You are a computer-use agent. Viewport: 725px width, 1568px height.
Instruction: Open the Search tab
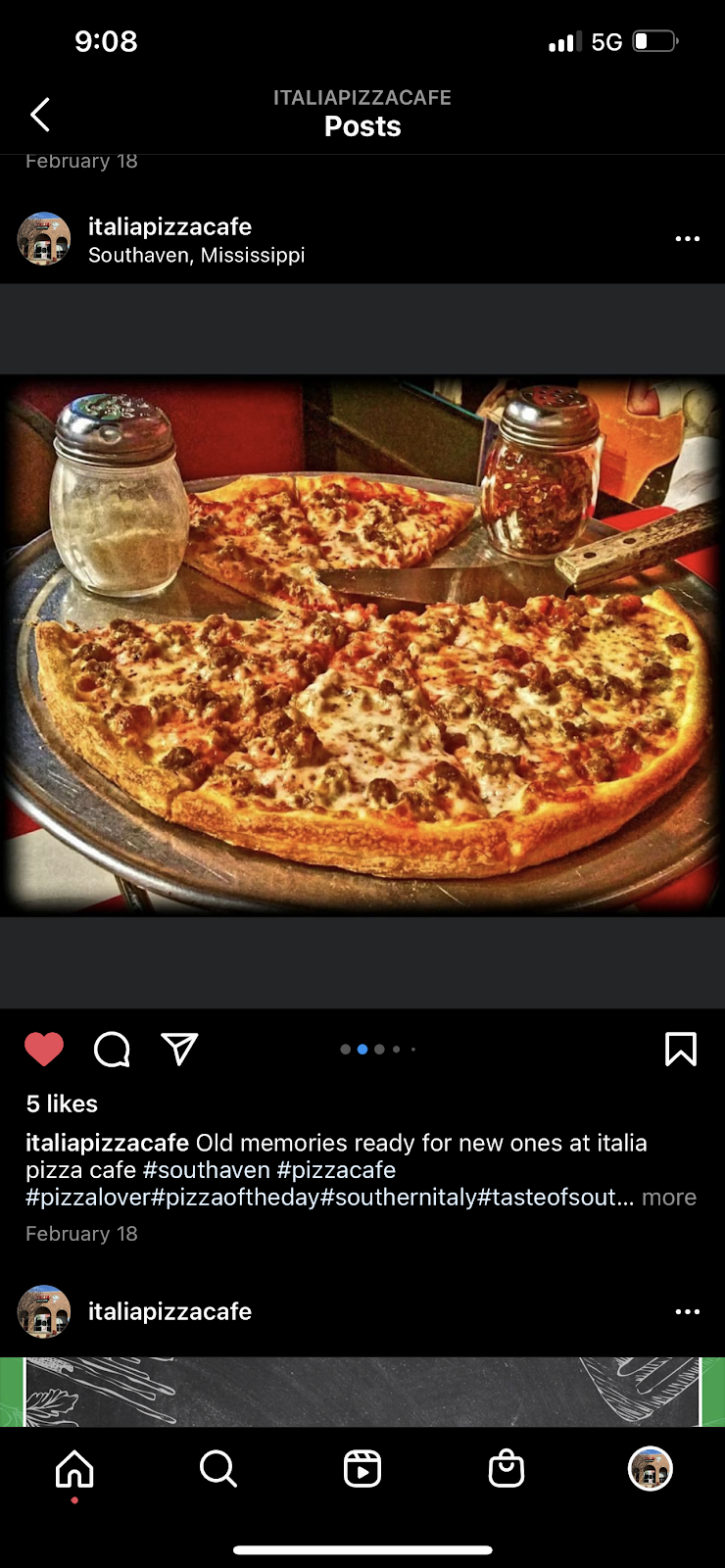pos(218,1469)
